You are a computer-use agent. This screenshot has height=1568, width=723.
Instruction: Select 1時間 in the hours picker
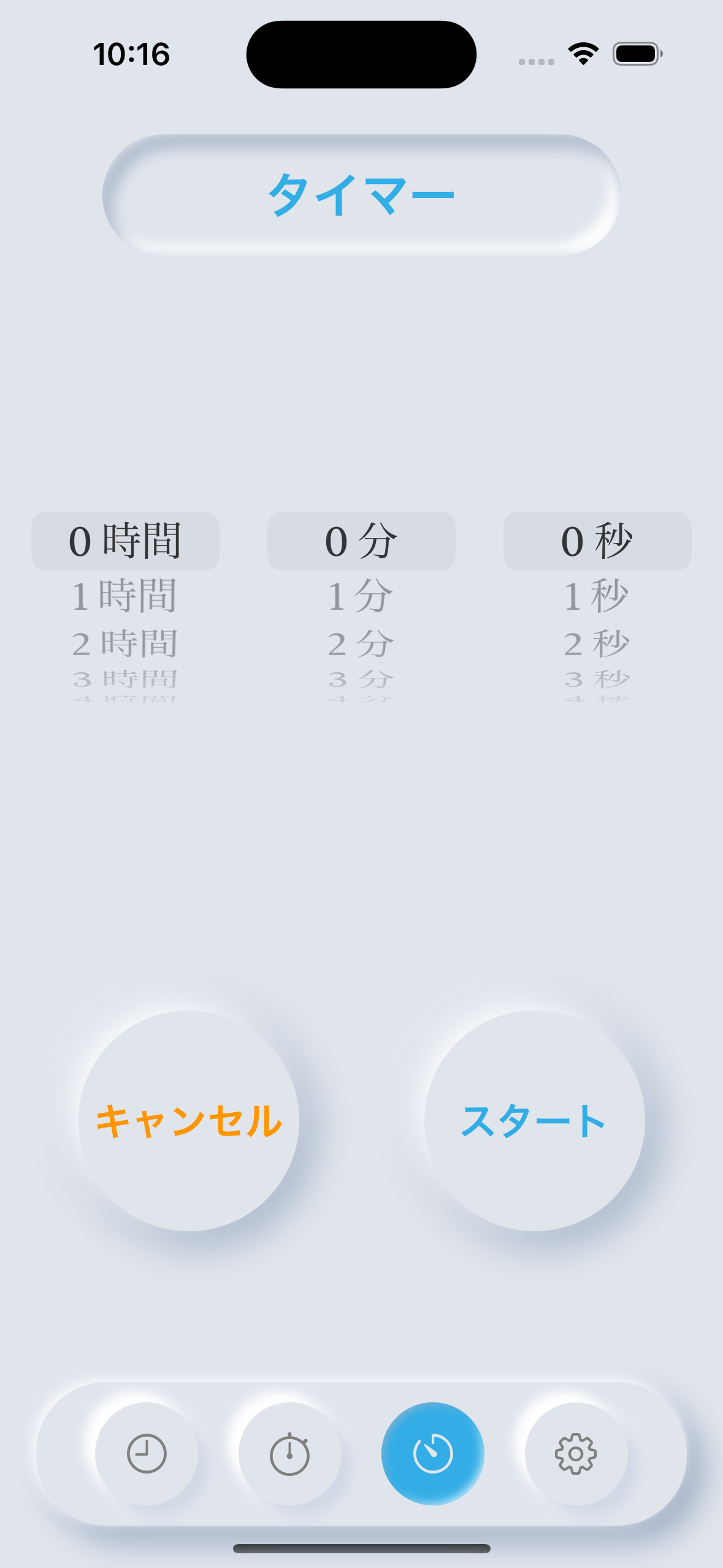[125, 593]
